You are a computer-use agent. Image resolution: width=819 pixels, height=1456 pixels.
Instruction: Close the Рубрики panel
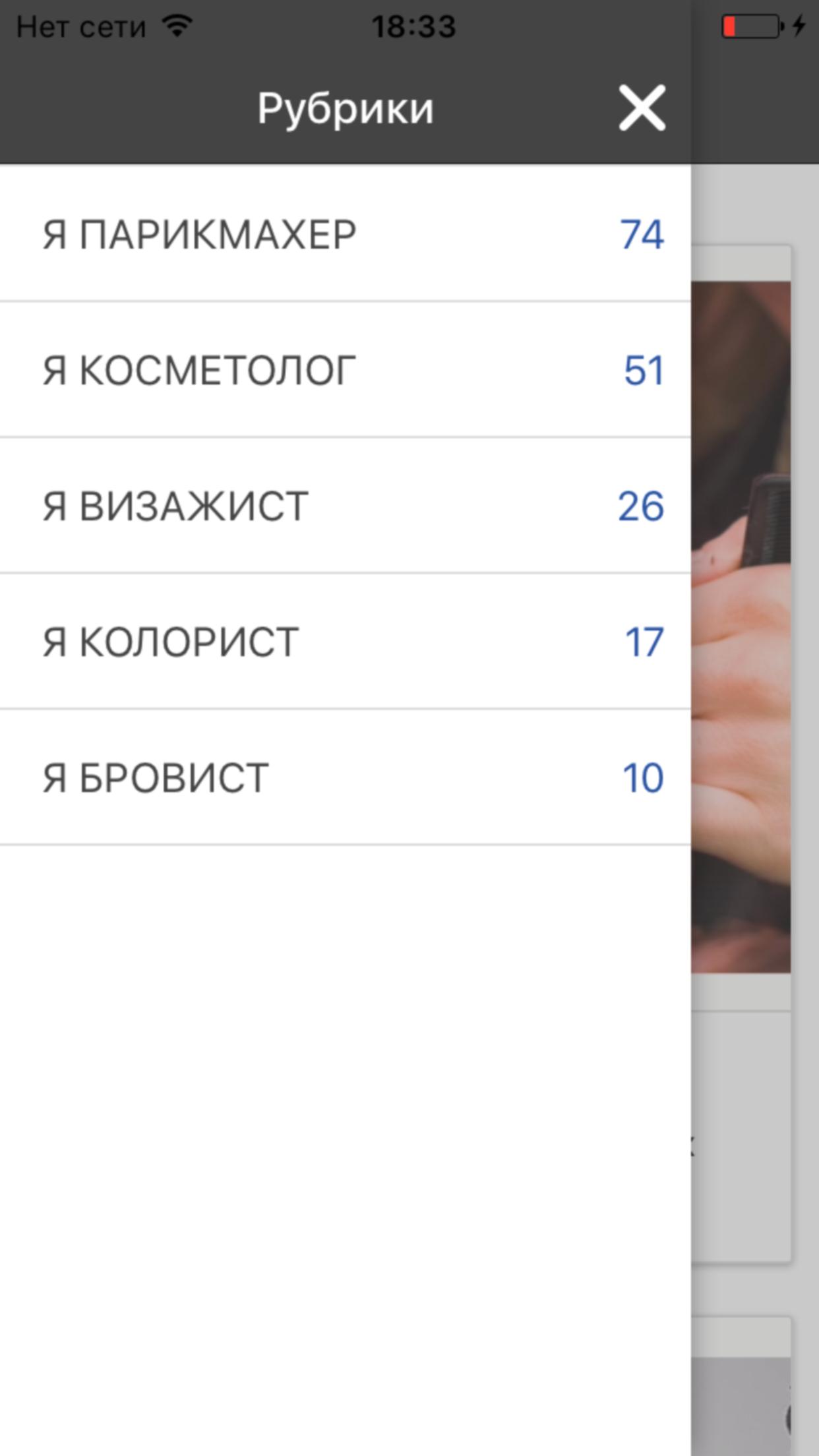pos(642,108)
